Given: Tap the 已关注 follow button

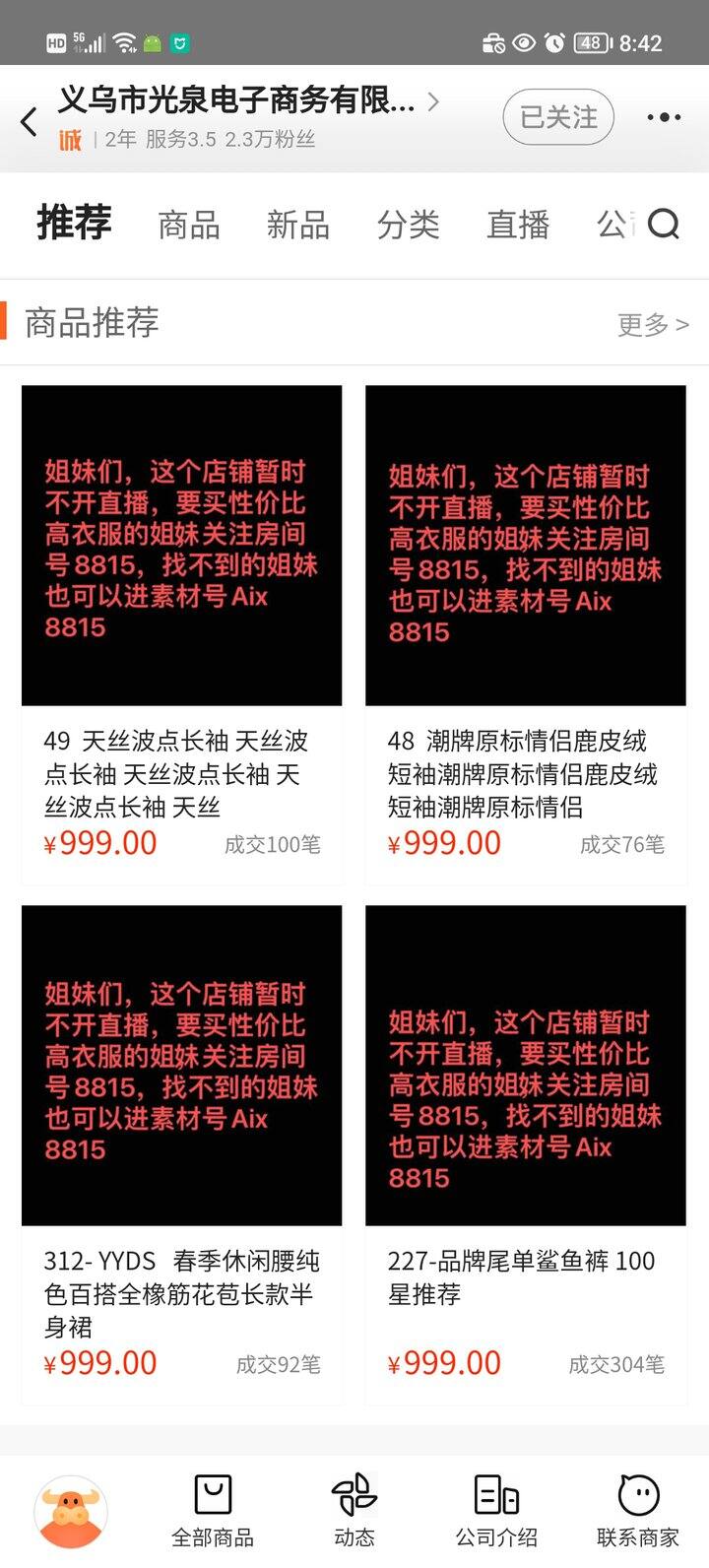Looking at the screenshot, I should pos(558,117).
